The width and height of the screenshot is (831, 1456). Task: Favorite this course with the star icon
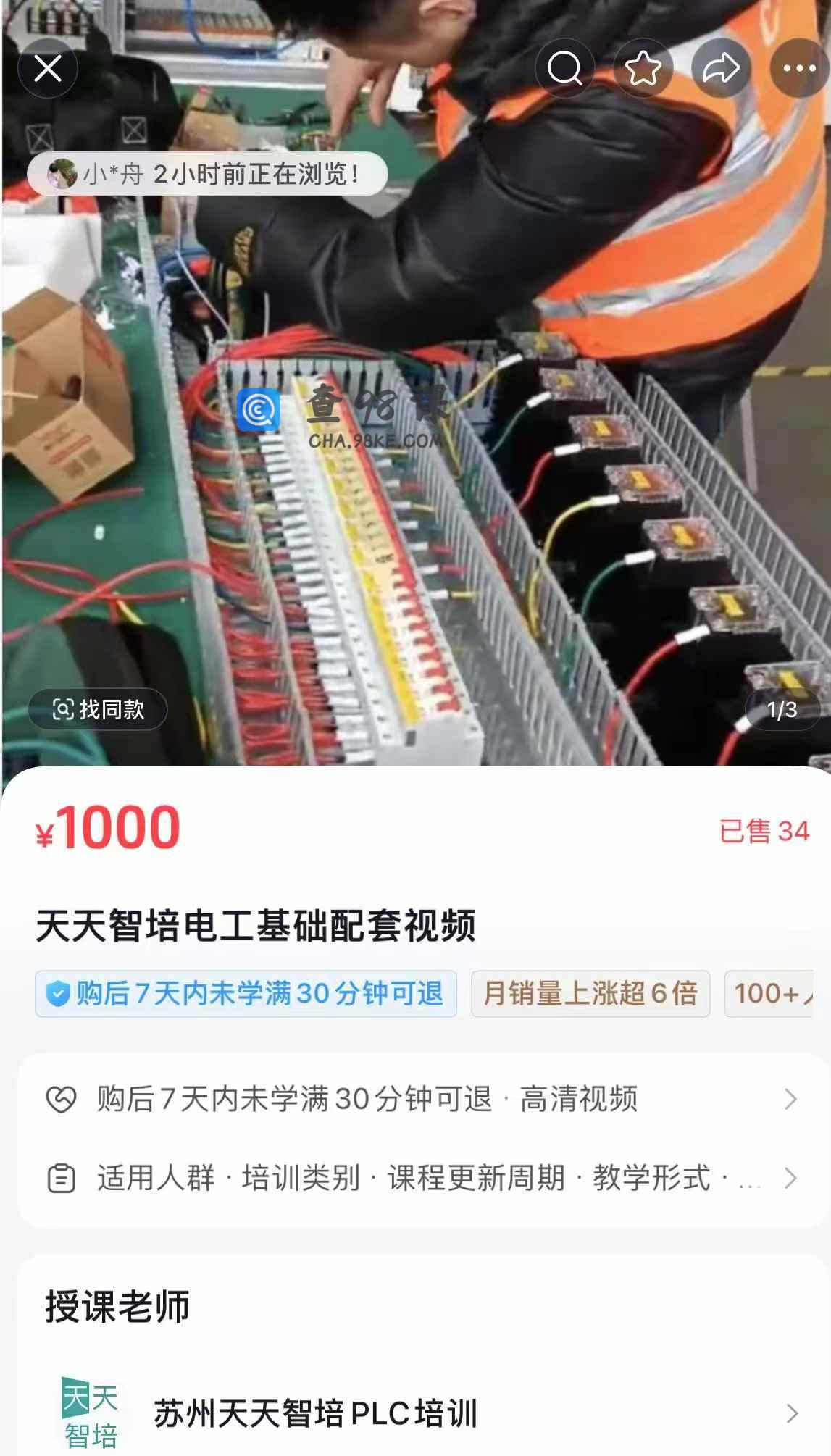pyautogui.click(x=643, y=70)
